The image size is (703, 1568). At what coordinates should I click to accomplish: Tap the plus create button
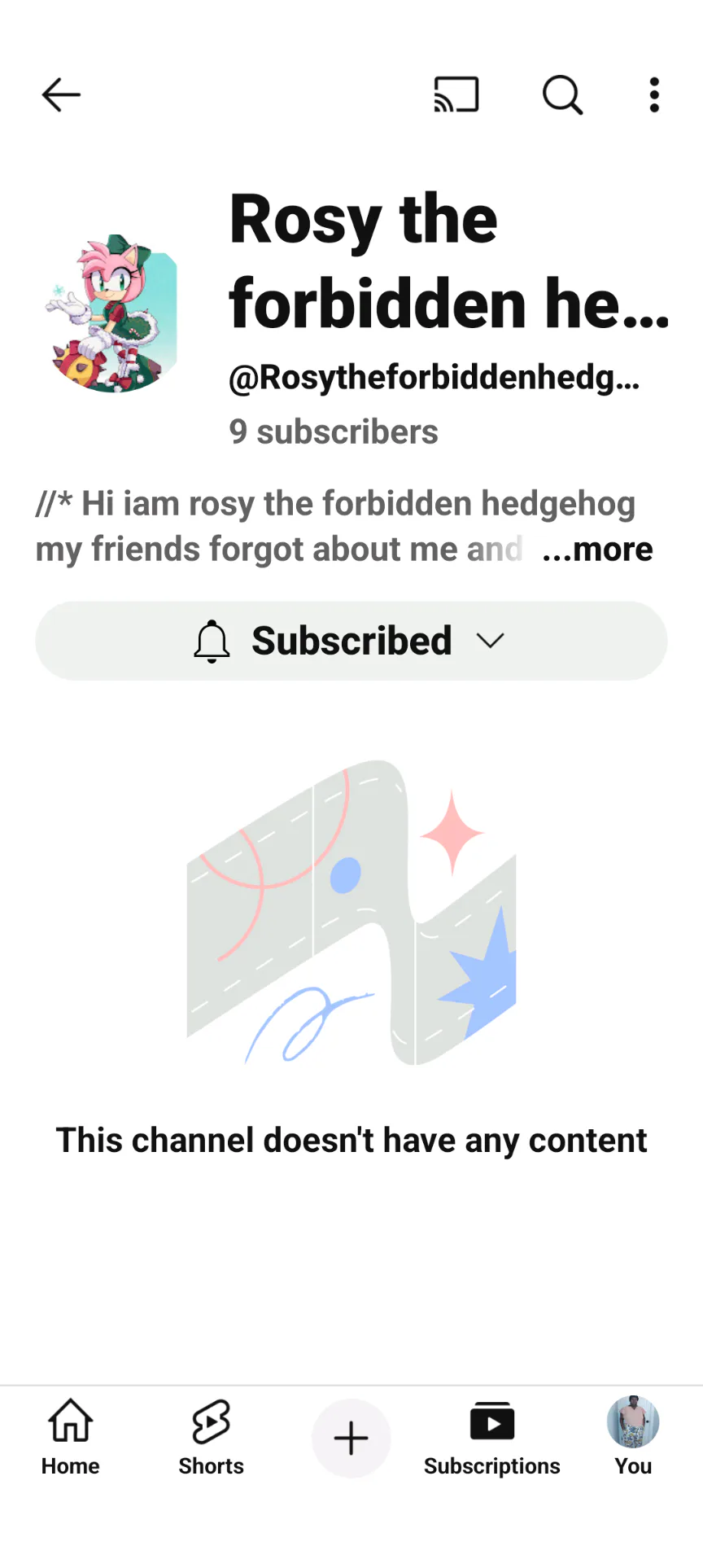(x=351, y=1439)
